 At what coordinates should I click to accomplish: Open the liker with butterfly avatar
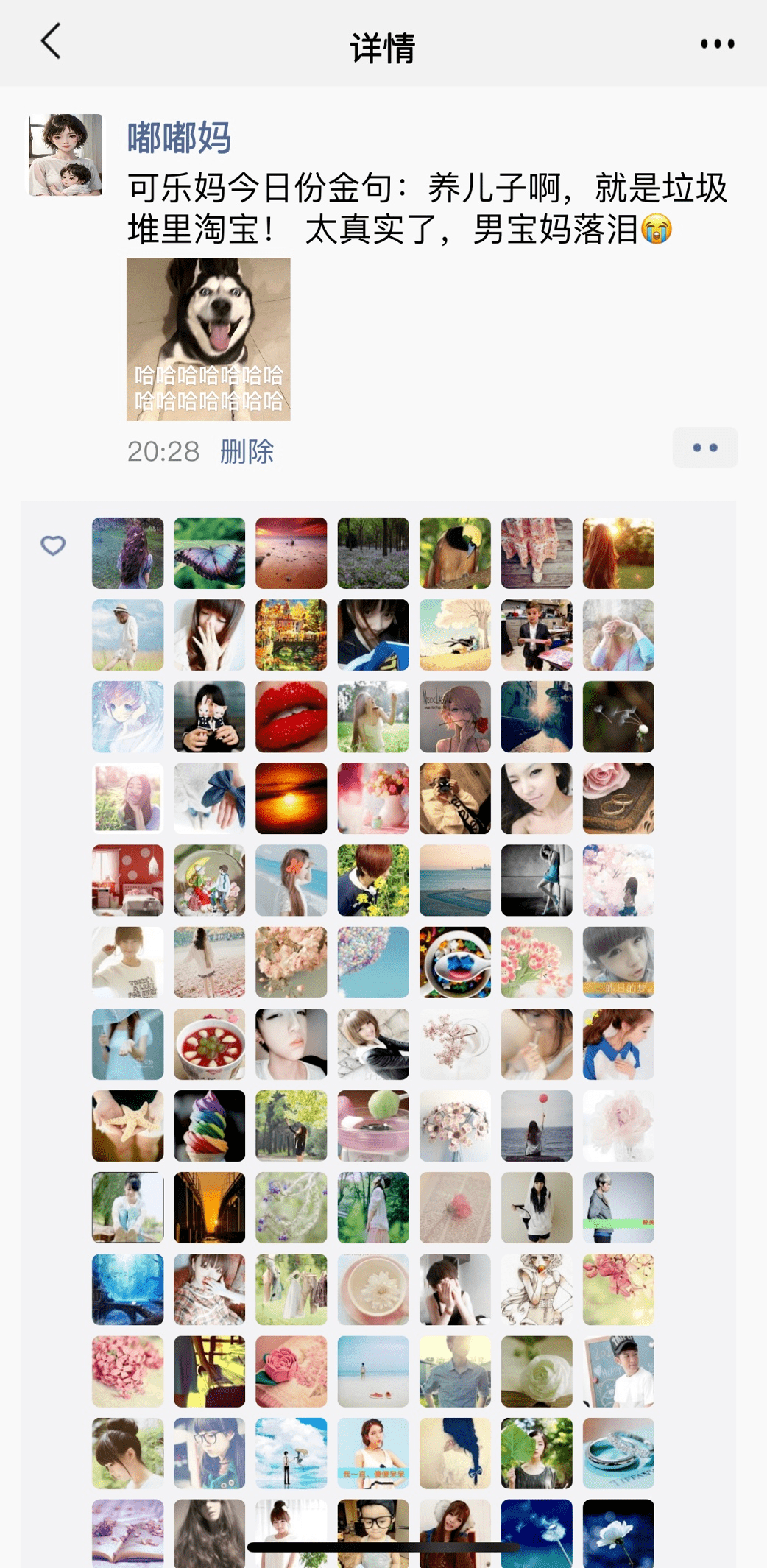coord(209,553)
